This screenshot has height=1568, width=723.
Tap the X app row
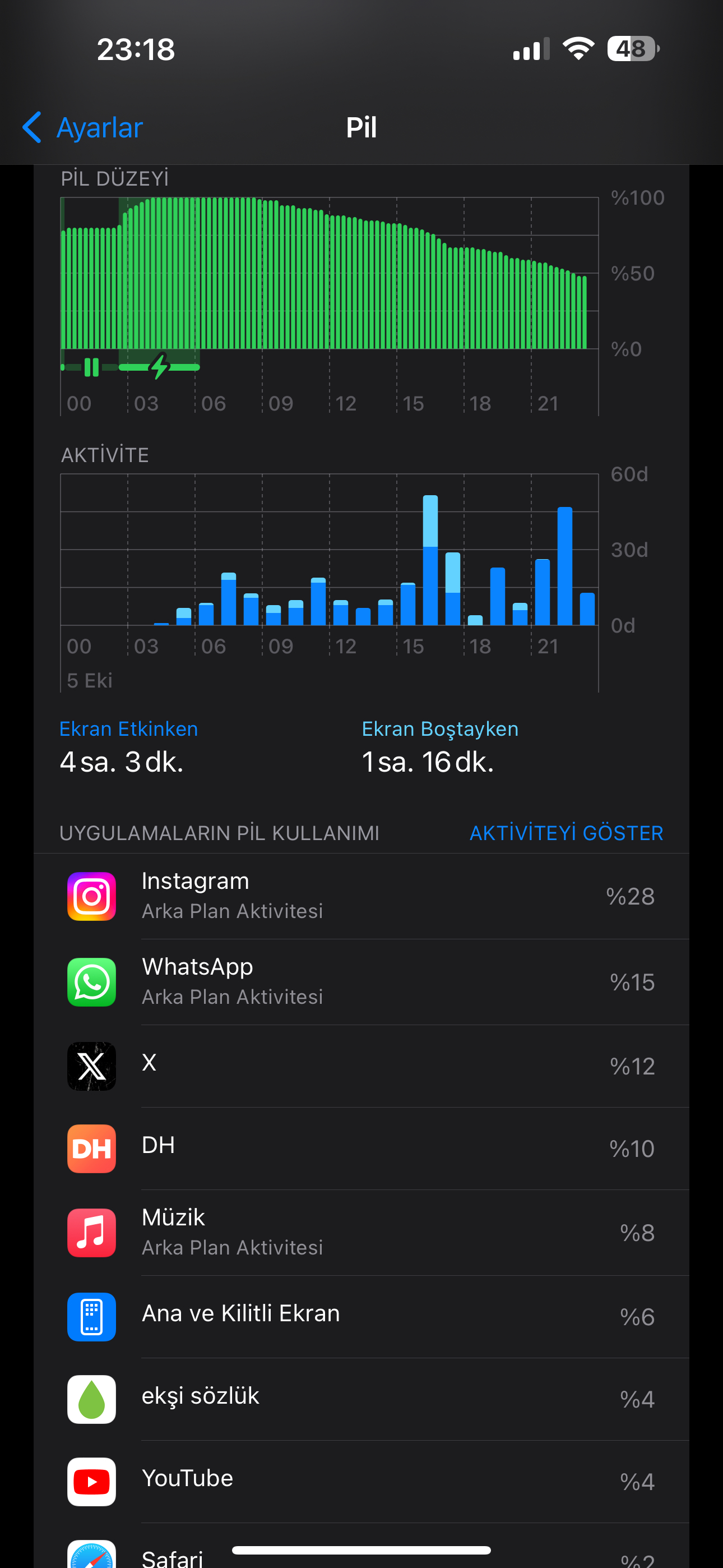coord(361,1066)
